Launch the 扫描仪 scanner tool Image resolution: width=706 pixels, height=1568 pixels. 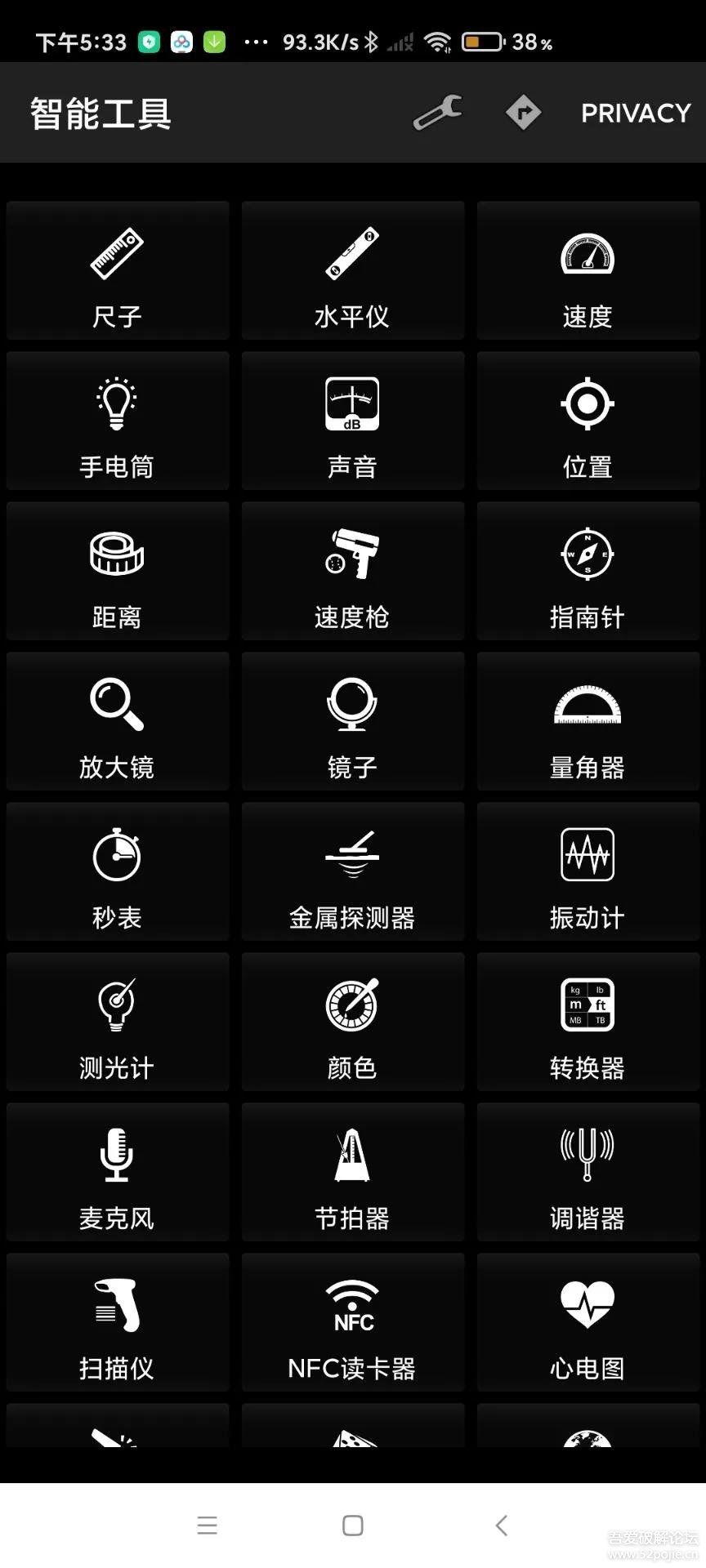118,1323
